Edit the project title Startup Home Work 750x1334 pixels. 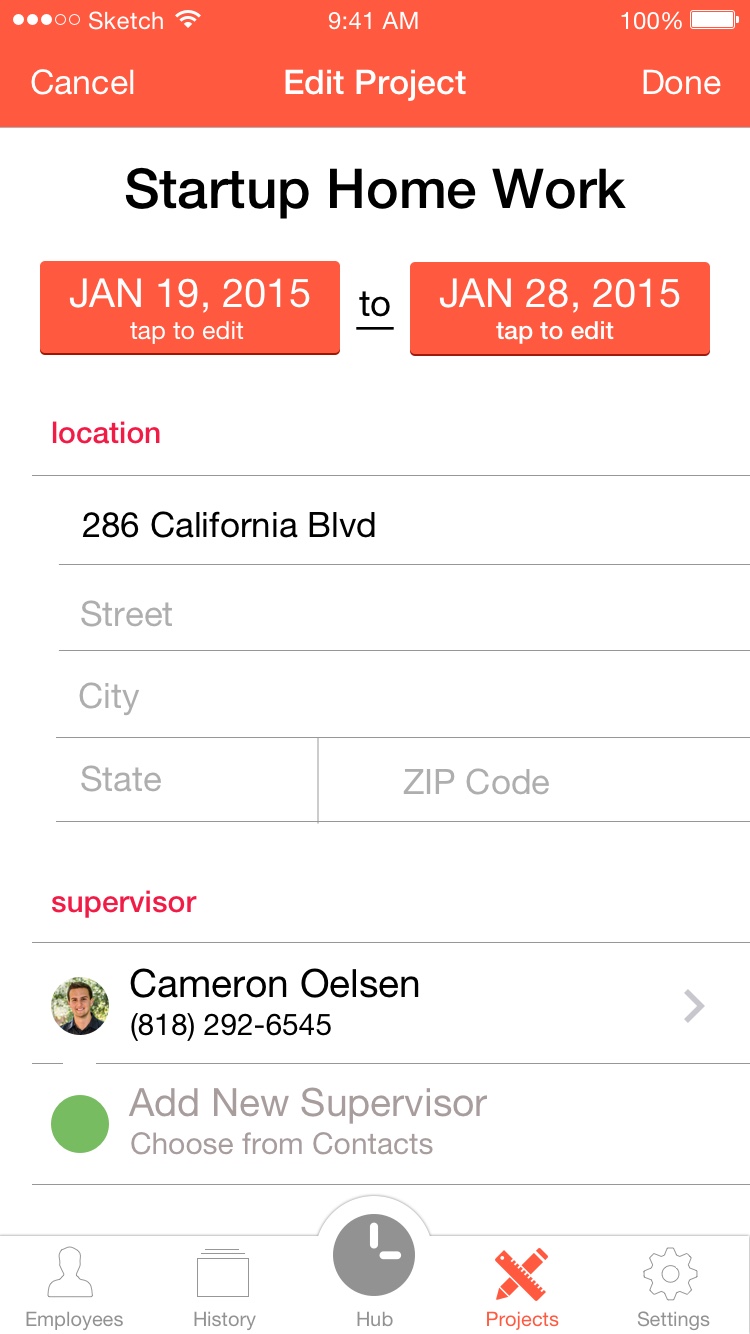point(375,189)
